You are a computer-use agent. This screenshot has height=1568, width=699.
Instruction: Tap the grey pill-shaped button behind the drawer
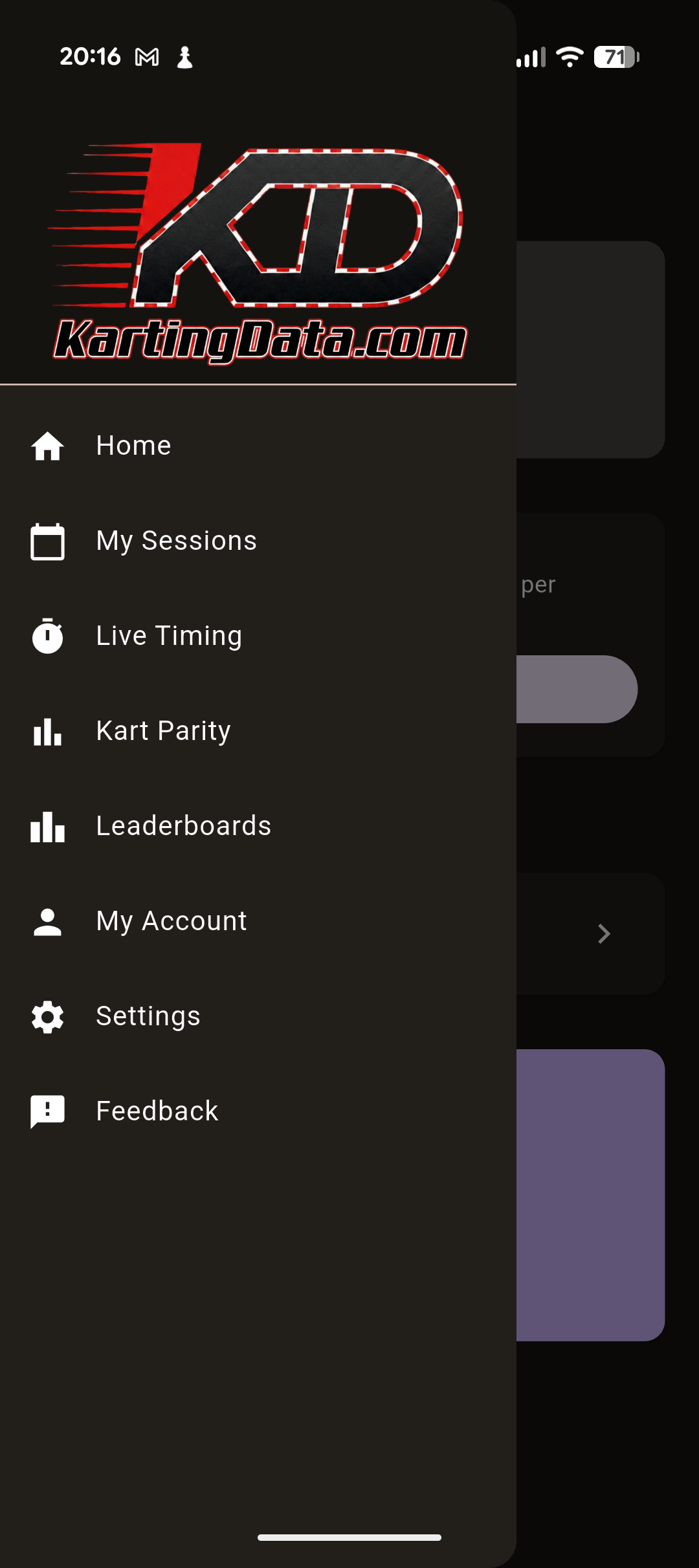coord(576,689)
